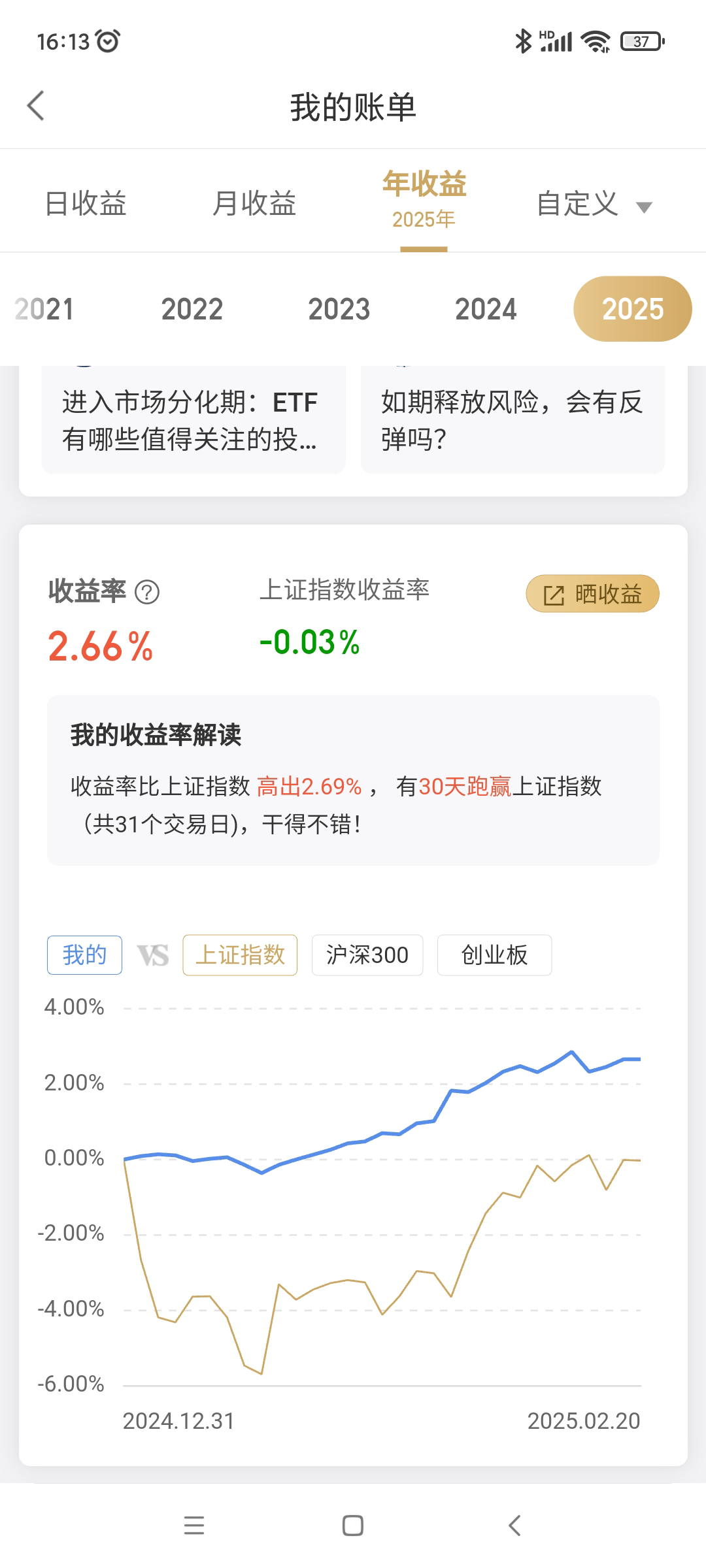Open the 自定义 date range dropdown
The width and height of the screenshot is (706, 1568).
click(594, 204)
